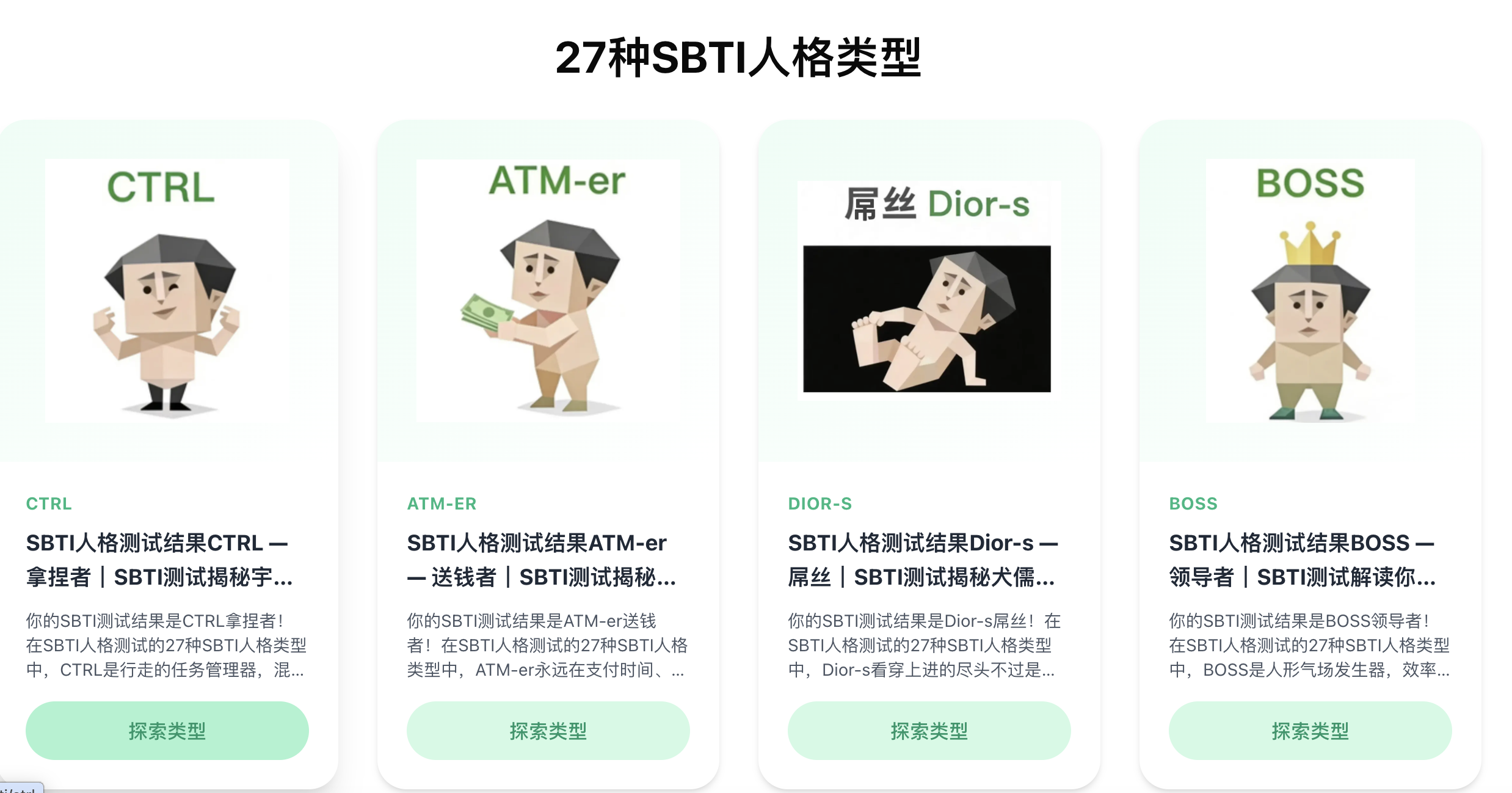Tap the BOSS crowned character image
1512x793 pixels.
click(x=1310, y=291)
